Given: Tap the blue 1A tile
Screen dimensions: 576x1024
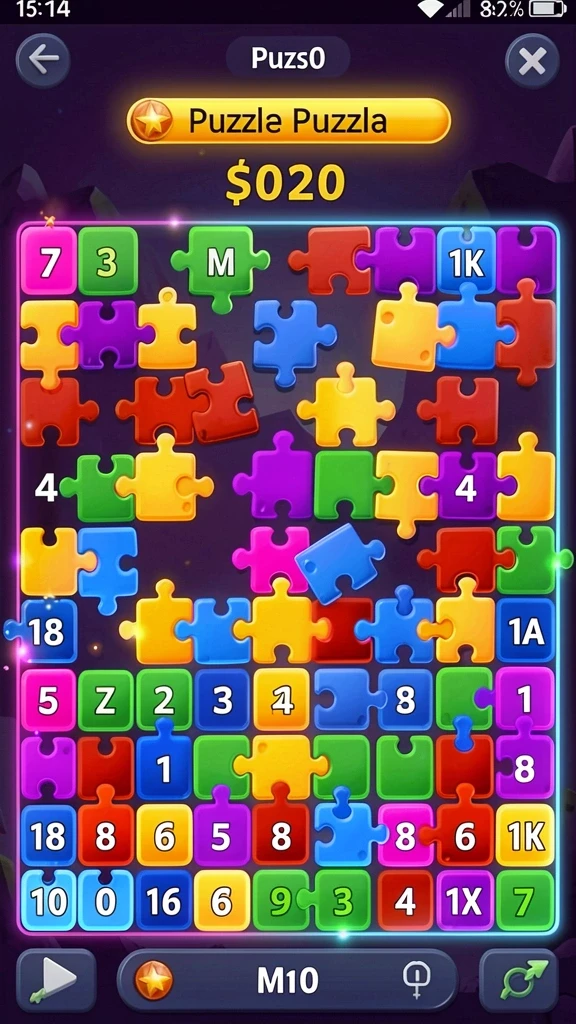Looking at the screenshot, I should pyautogui.click(x=526, y=632).
